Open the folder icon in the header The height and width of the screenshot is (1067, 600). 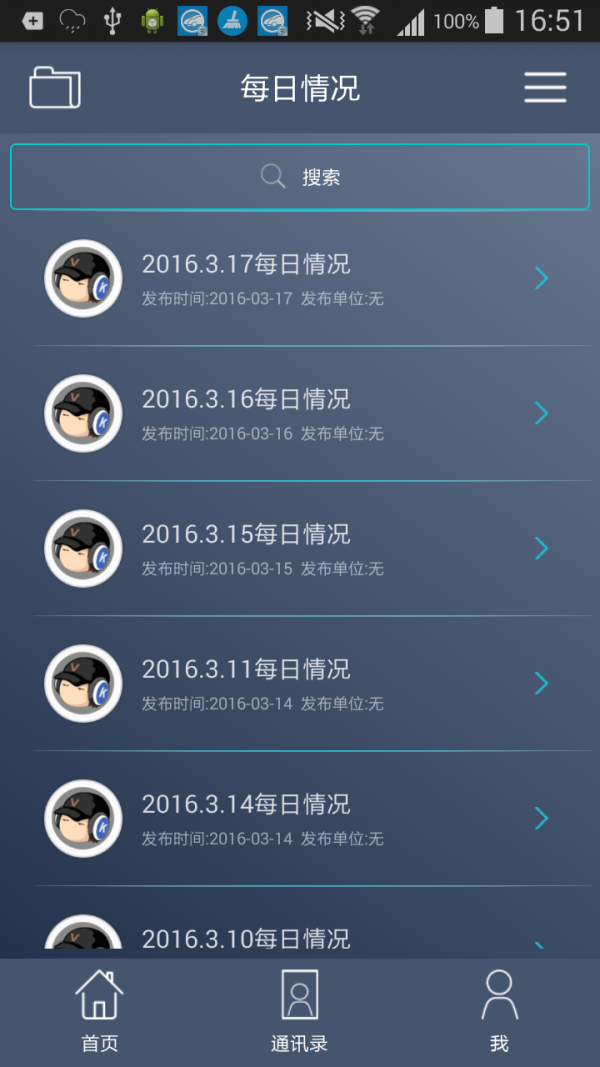point(55,88)
